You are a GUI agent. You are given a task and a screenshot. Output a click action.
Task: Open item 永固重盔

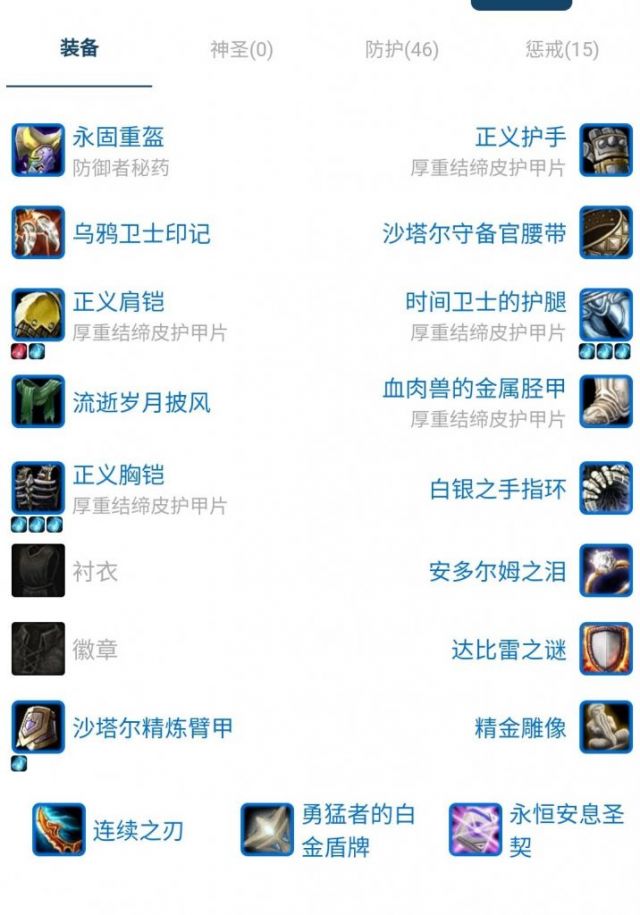point(118,138)
